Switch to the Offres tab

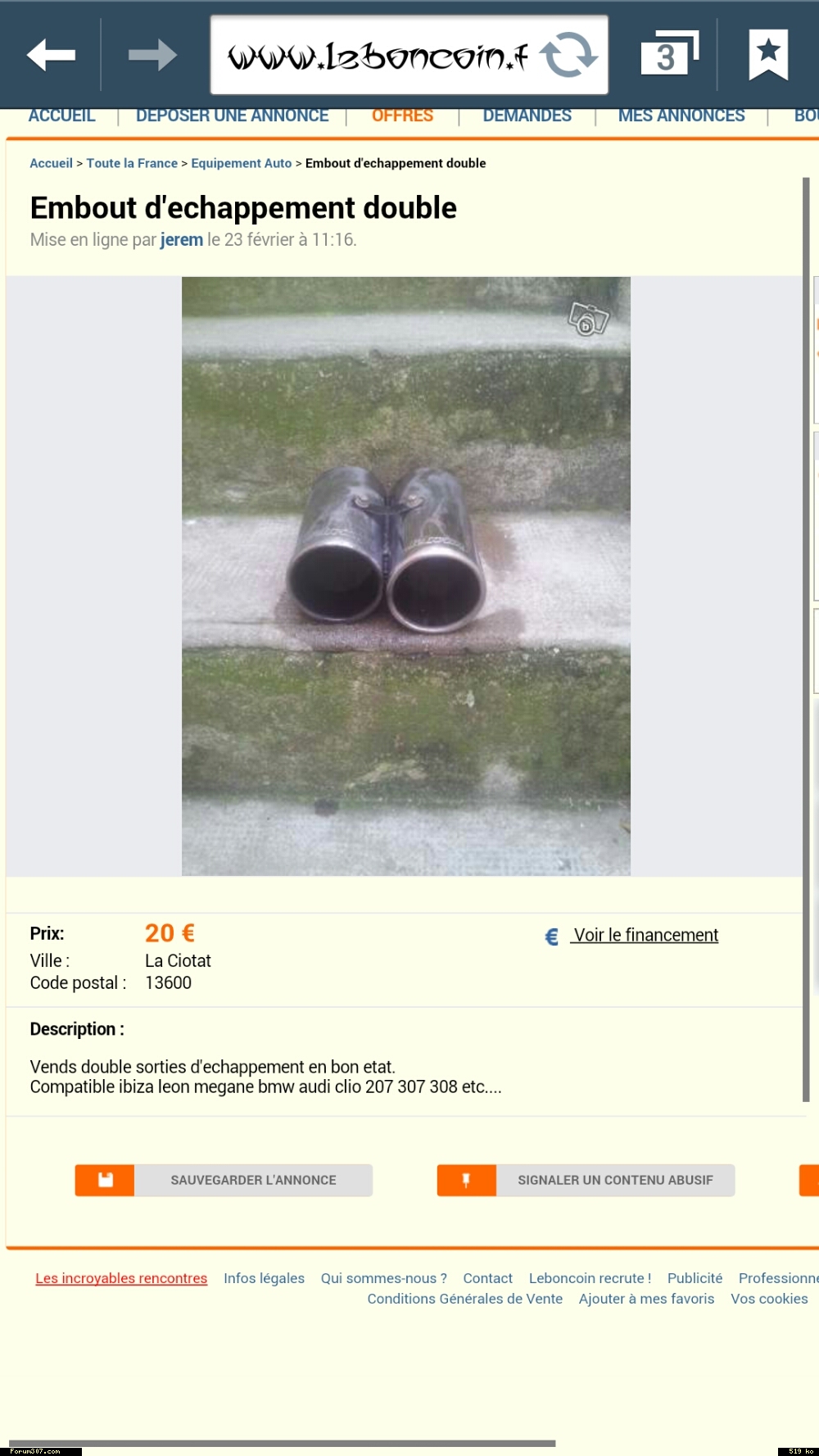click(x=402, y=116)
